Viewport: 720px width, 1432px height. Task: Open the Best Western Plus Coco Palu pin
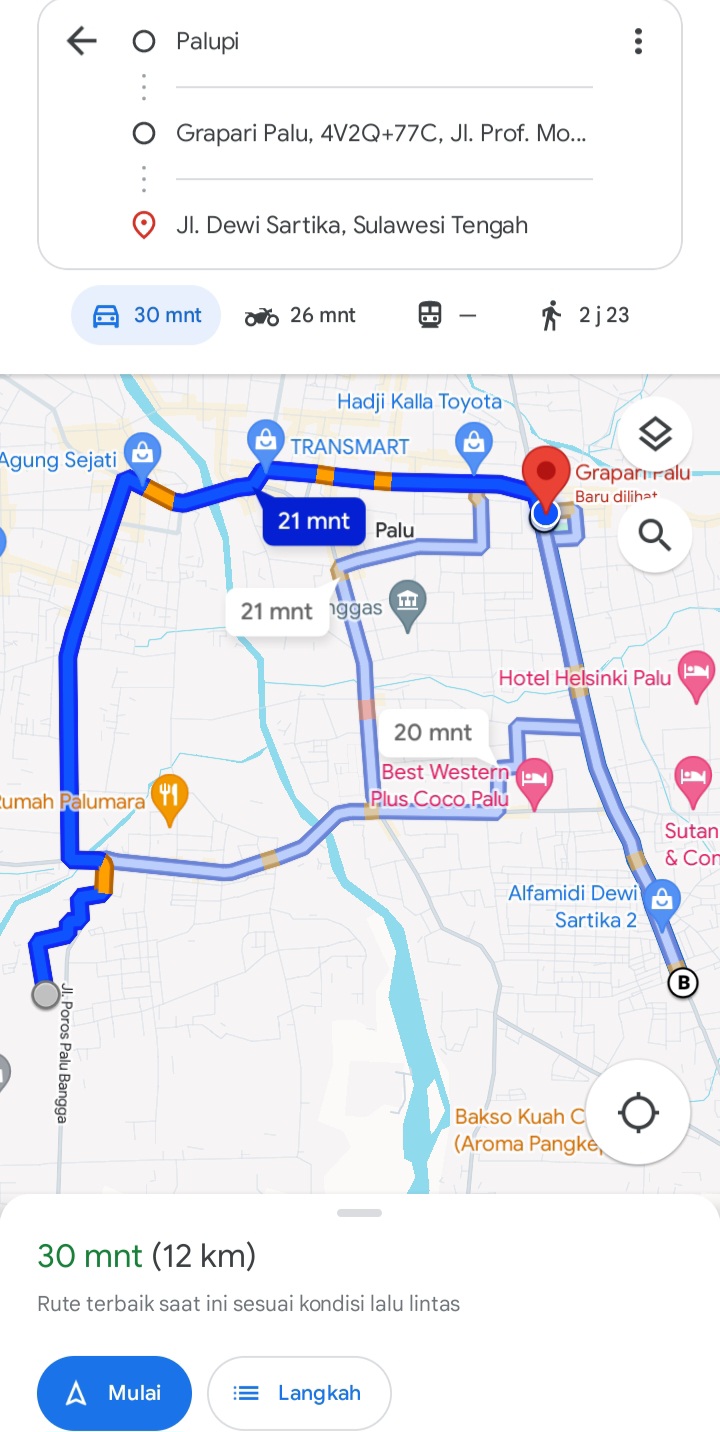point(534,784)
